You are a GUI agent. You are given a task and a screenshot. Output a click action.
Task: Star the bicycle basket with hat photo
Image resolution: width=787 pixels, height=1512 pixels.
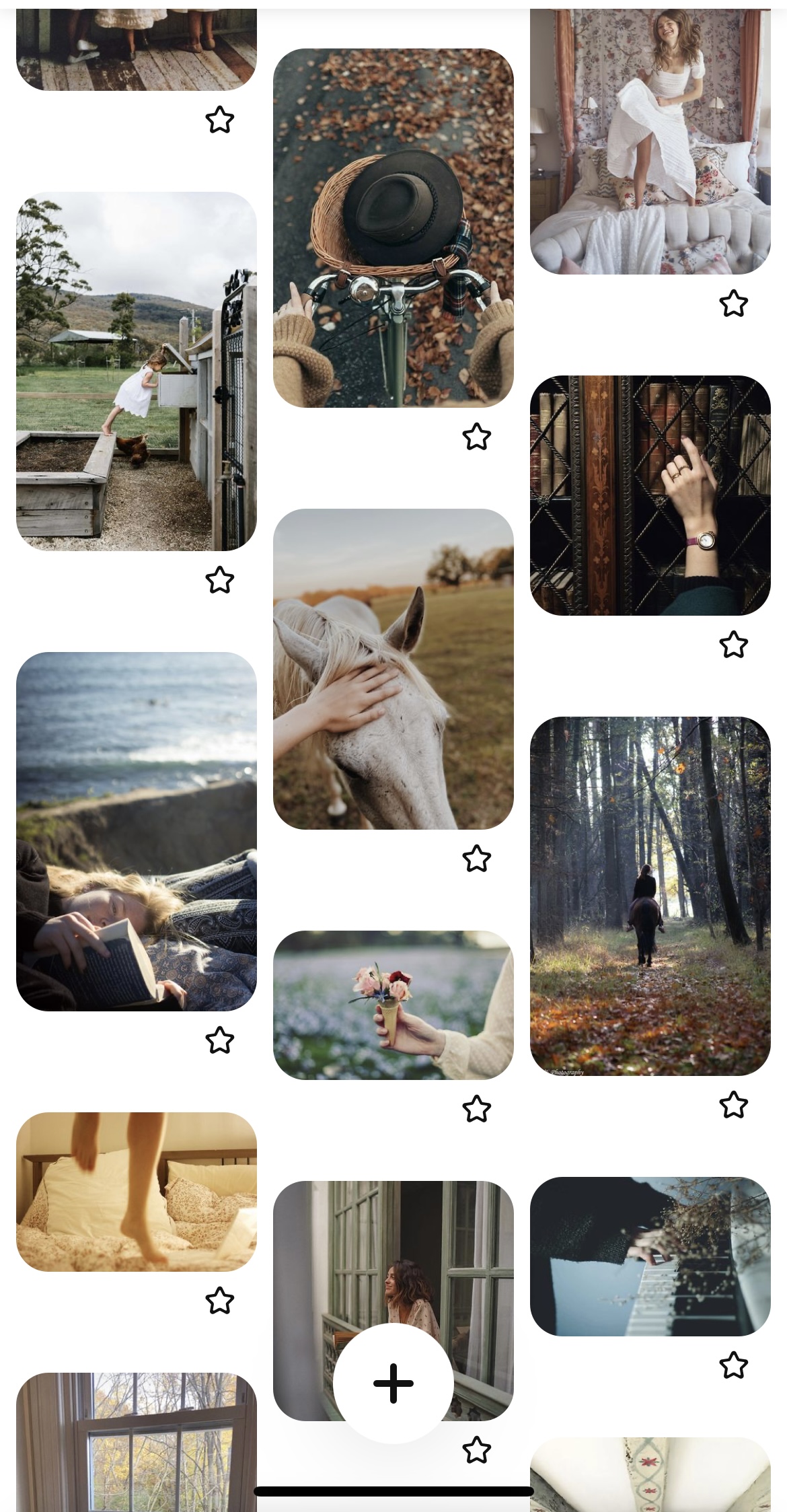pos(477,437)
